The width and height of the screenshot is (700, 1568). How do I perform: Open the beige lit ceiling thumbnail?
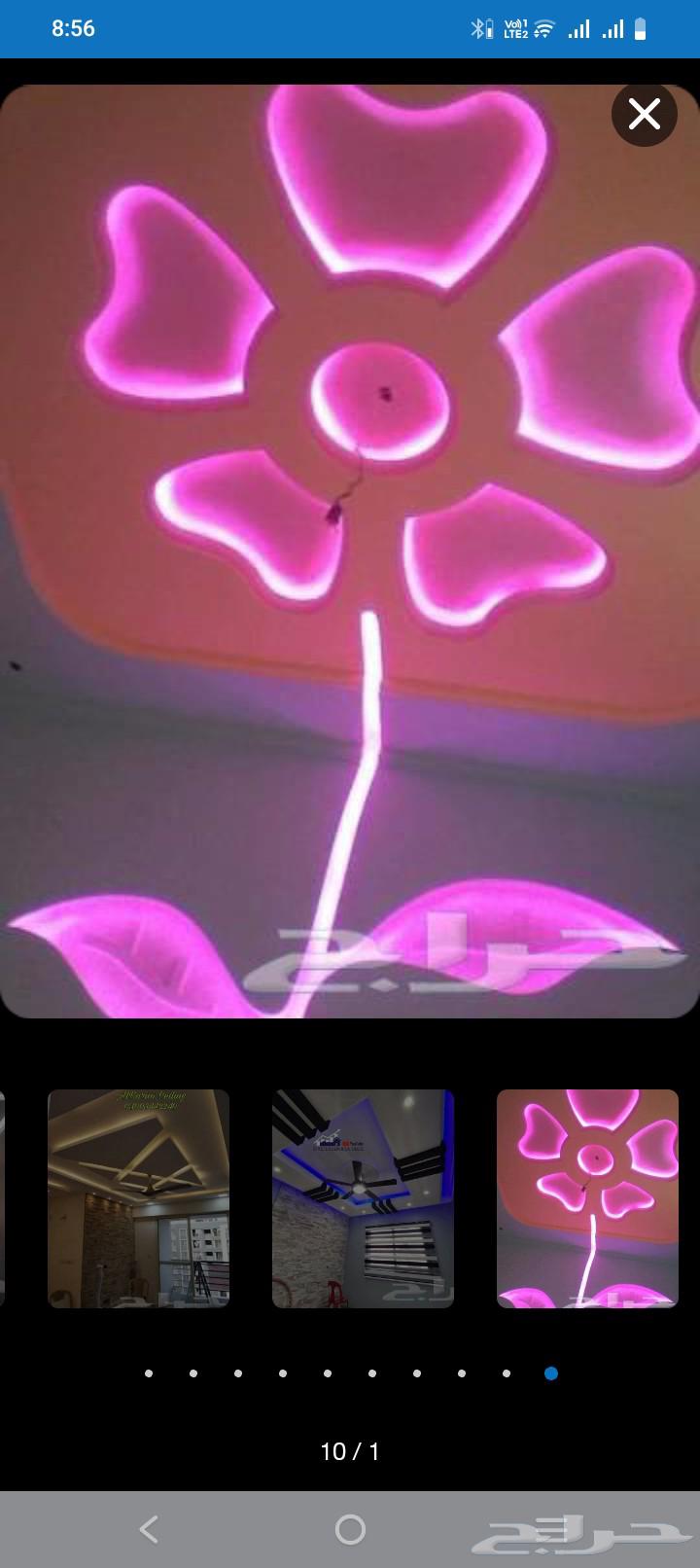point(138,1198)
